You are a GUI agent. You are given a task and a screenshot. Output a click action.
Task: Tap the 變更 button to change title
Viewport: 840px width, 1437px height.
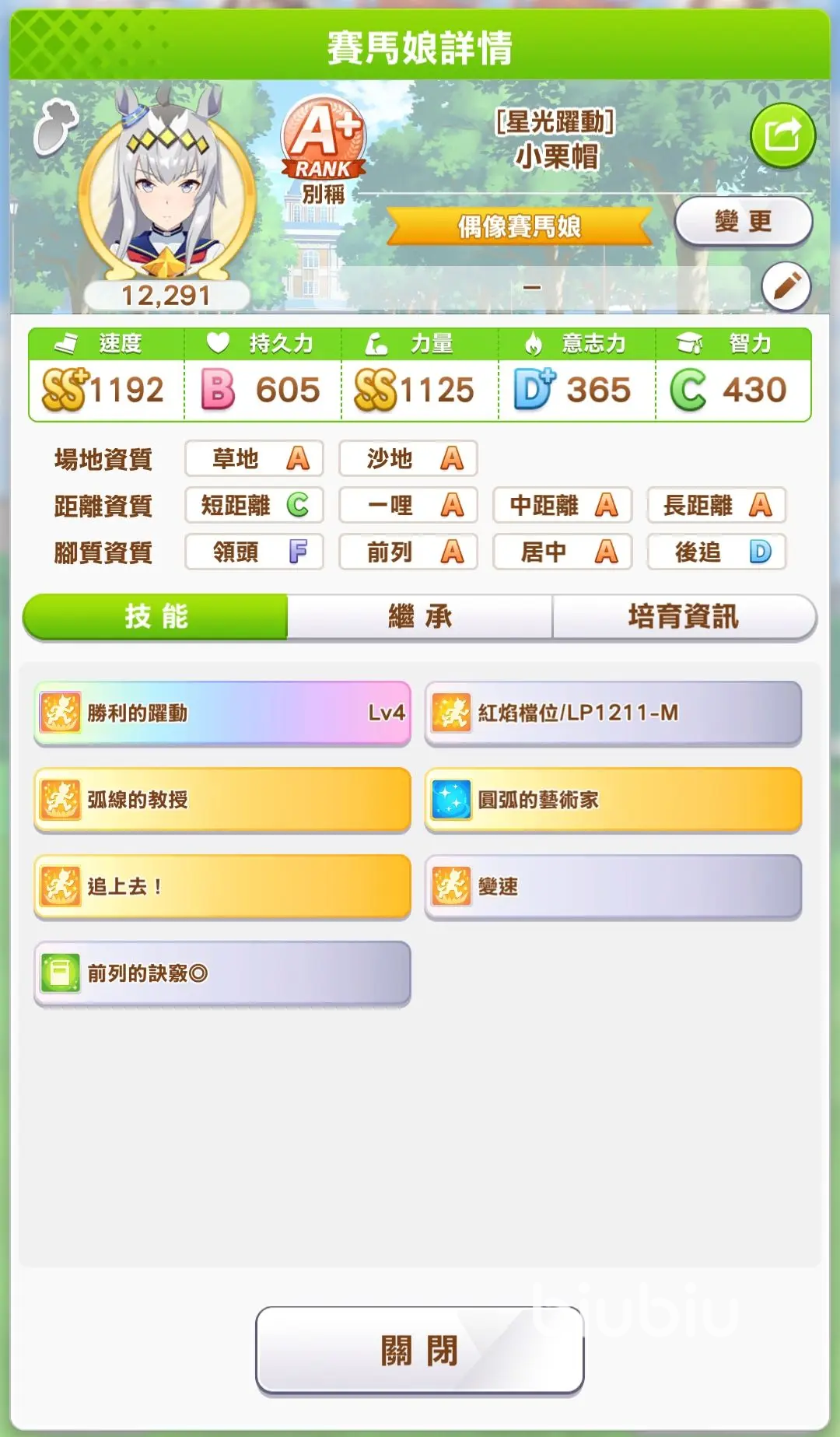743,222
